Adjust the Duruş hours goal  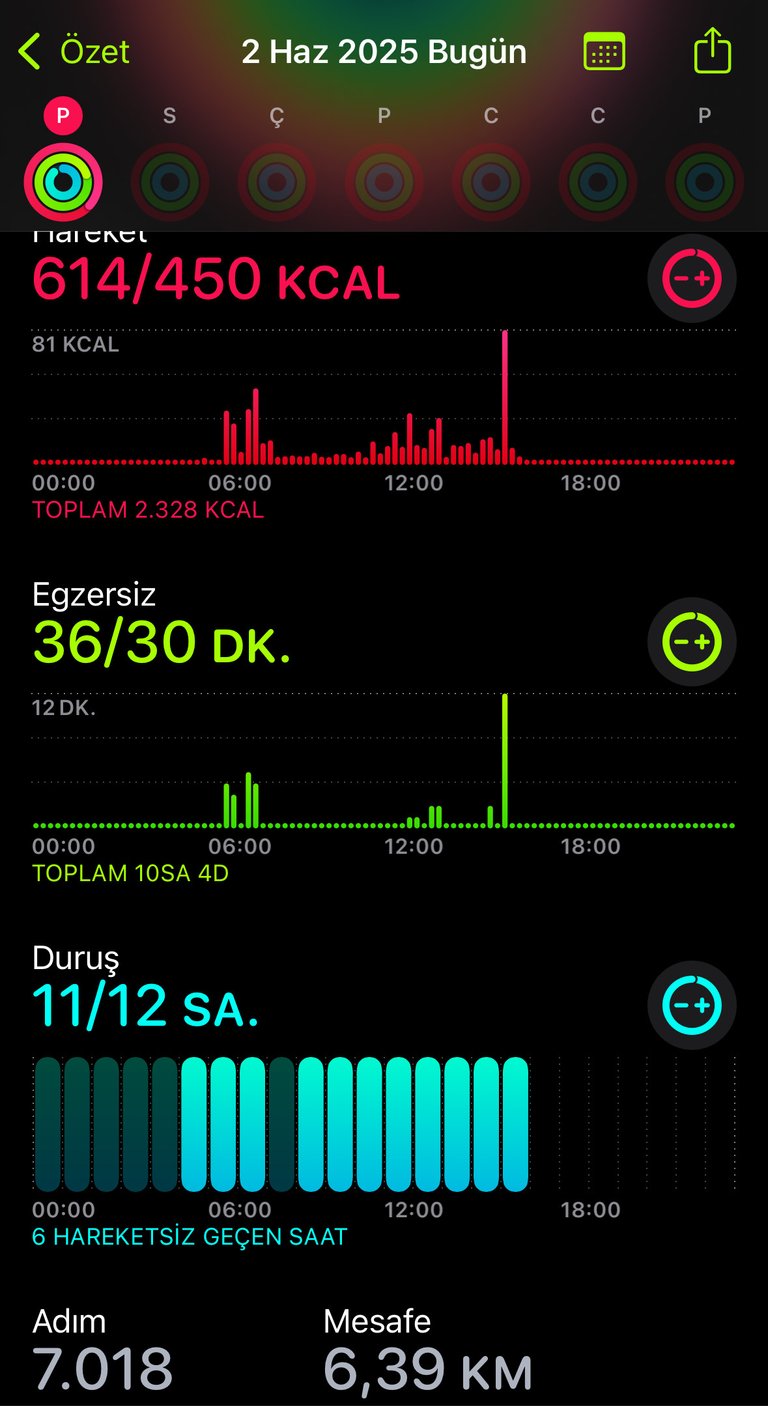[692, 1005]
